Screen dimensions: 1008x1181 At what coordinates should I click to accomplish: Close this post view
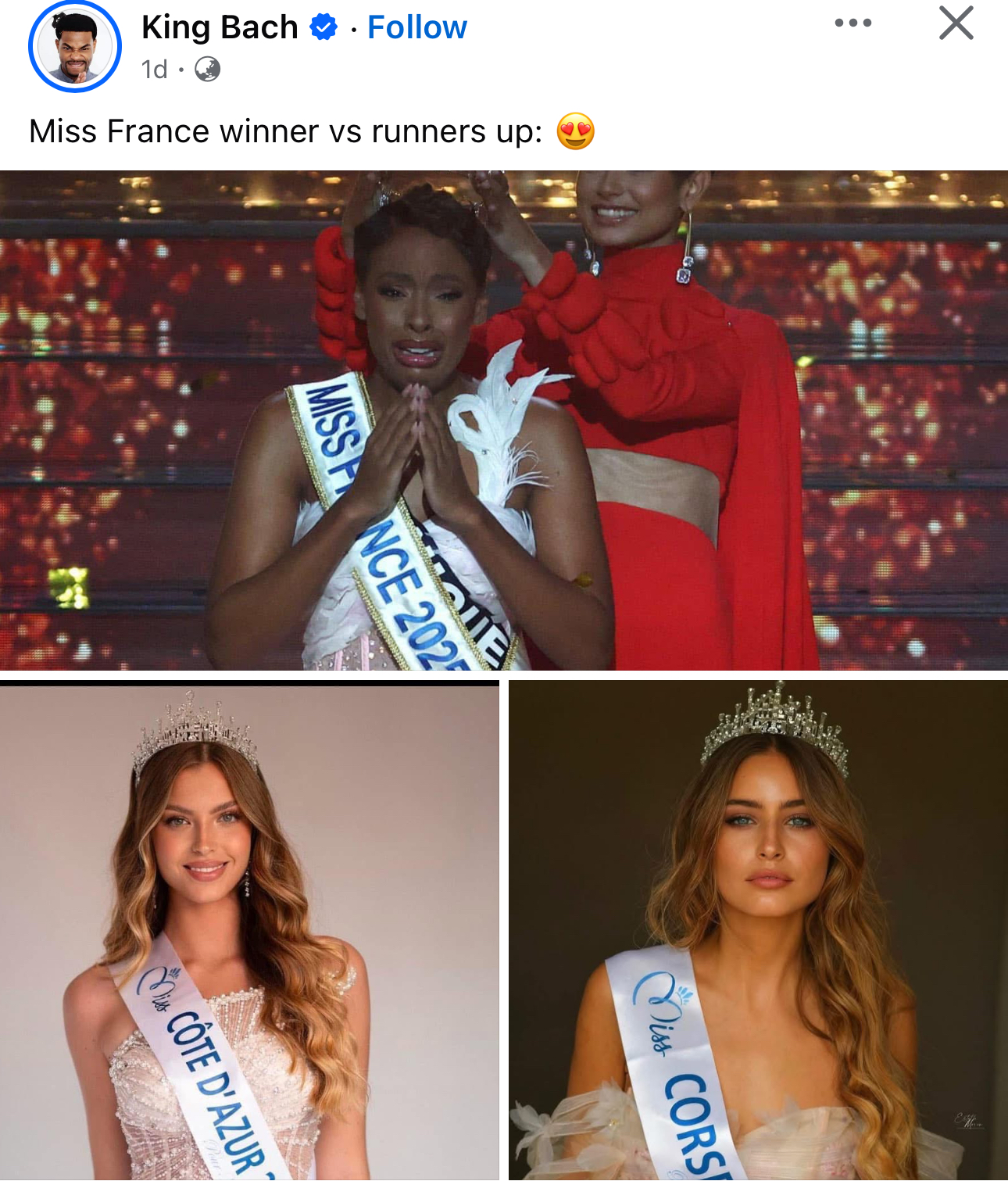[x=956, y=23]
